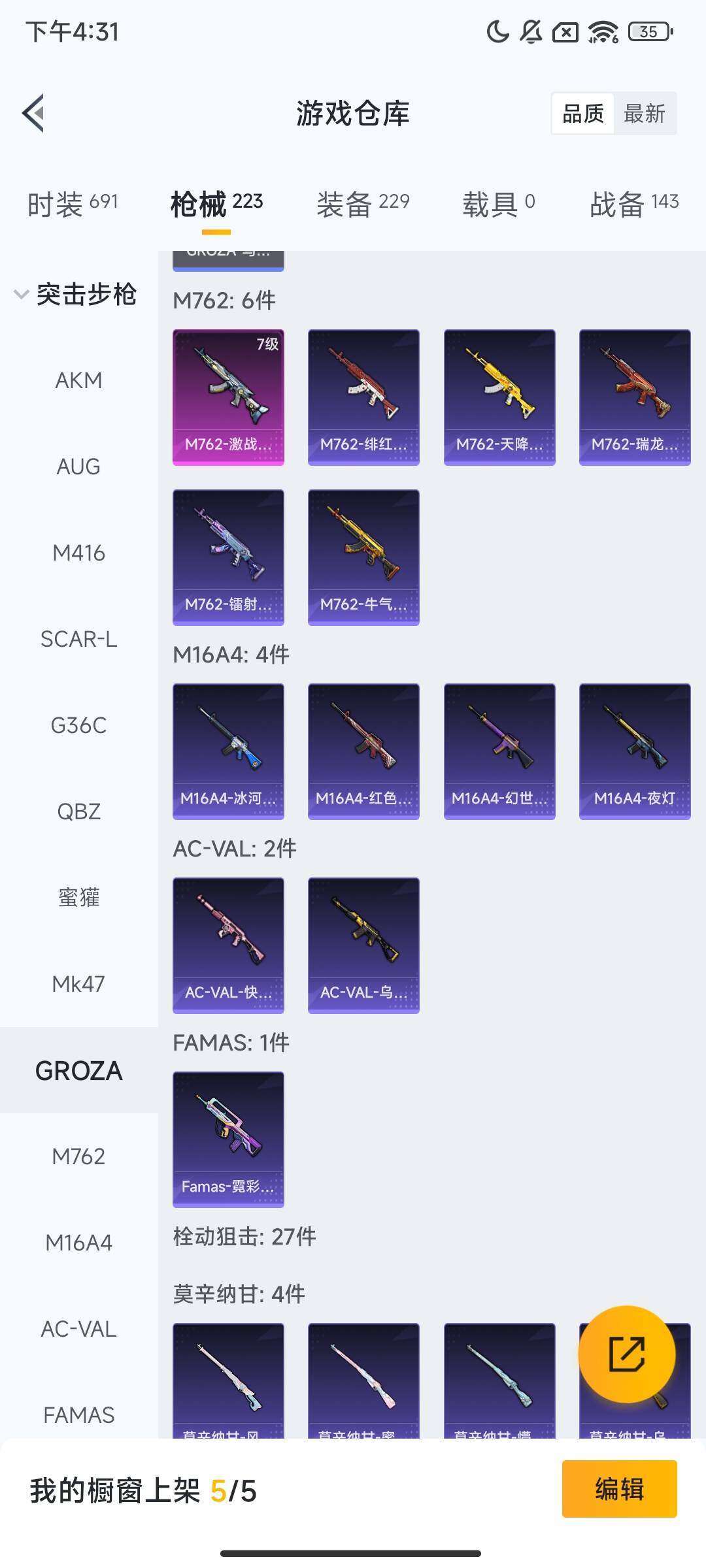Select AKM in the weapon sidebar
The height and width of the screenshot is (1568, 706).
[x=78, y=380]
